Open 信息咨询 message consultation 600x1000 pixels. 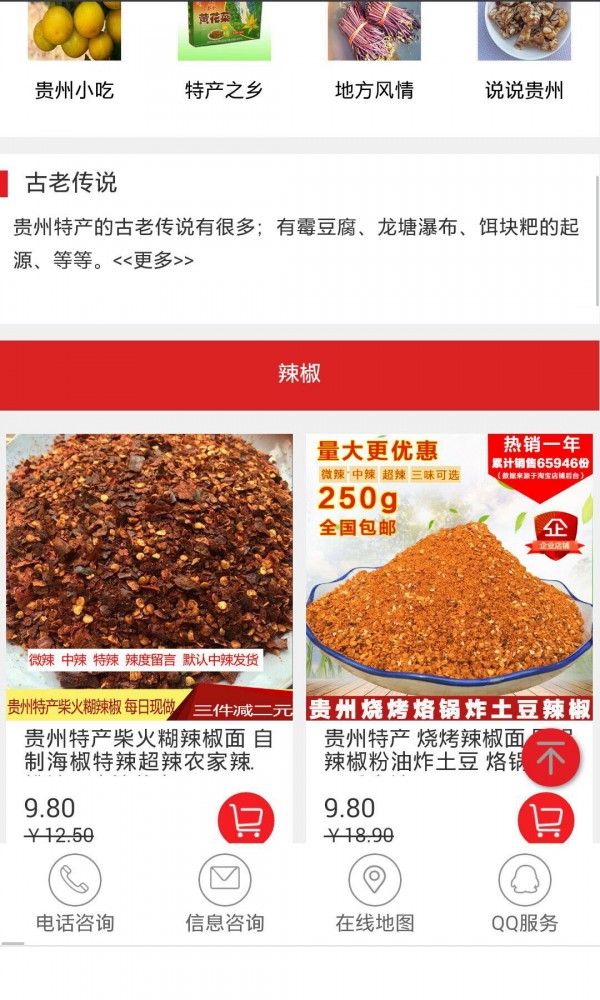pos(224,895)
